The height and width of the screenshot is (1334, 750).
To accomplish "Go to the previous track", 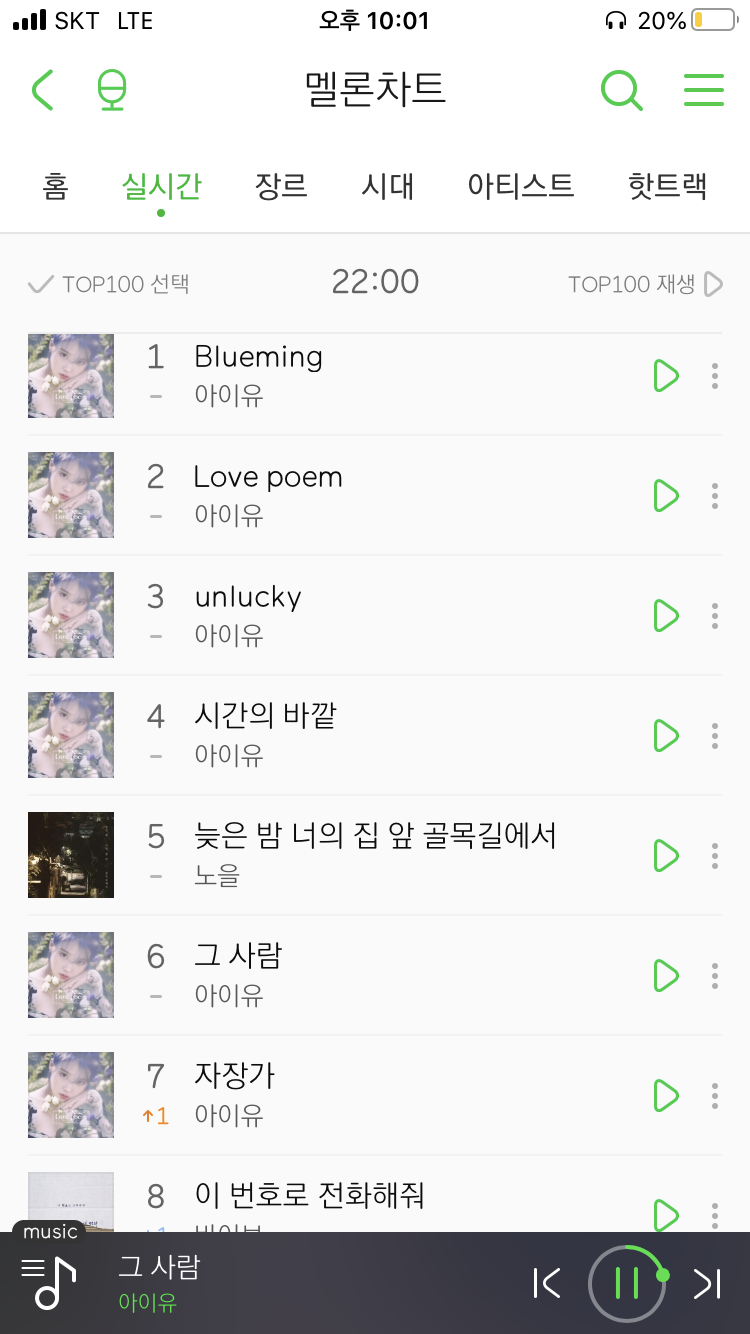I will 547,1282.
